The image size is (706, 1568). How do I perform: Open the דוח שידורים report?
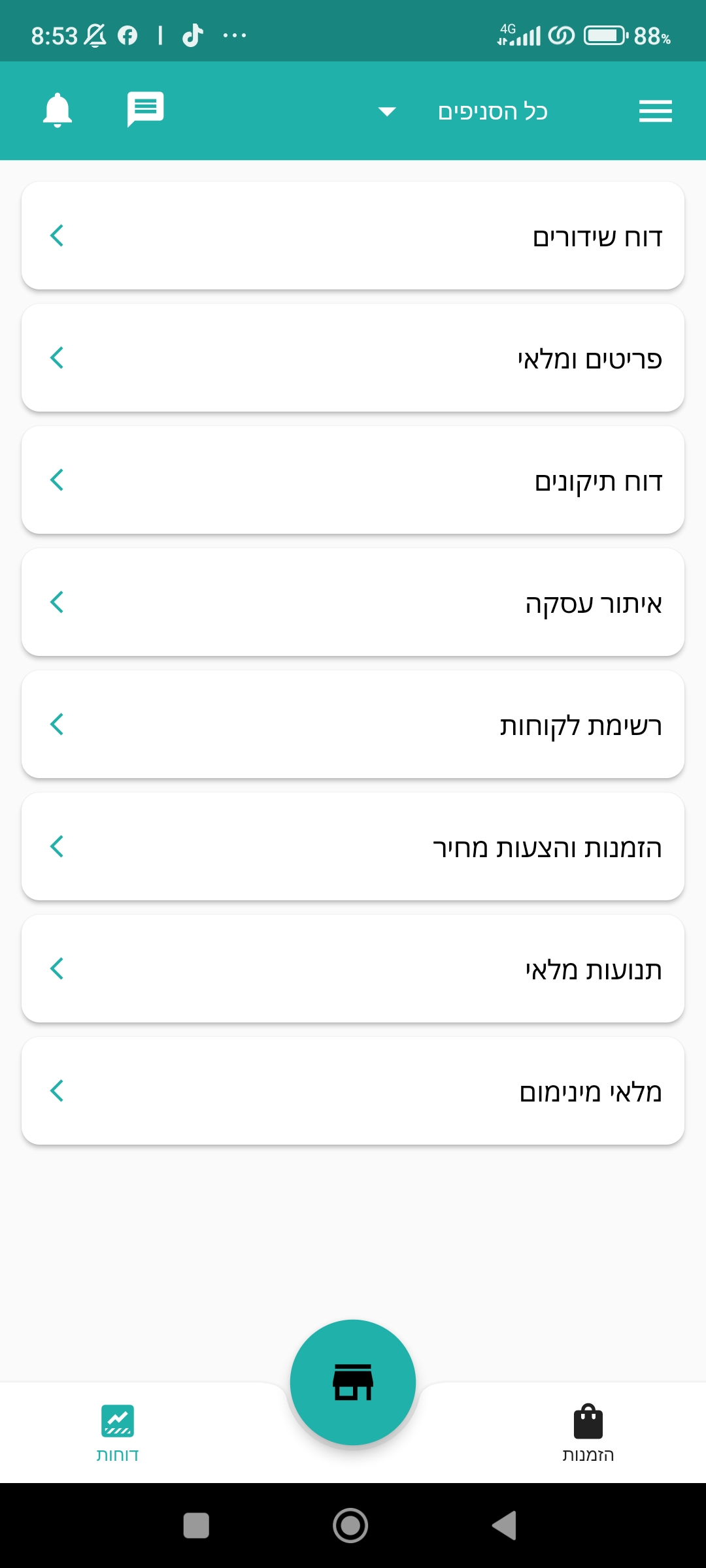[353, 236]
